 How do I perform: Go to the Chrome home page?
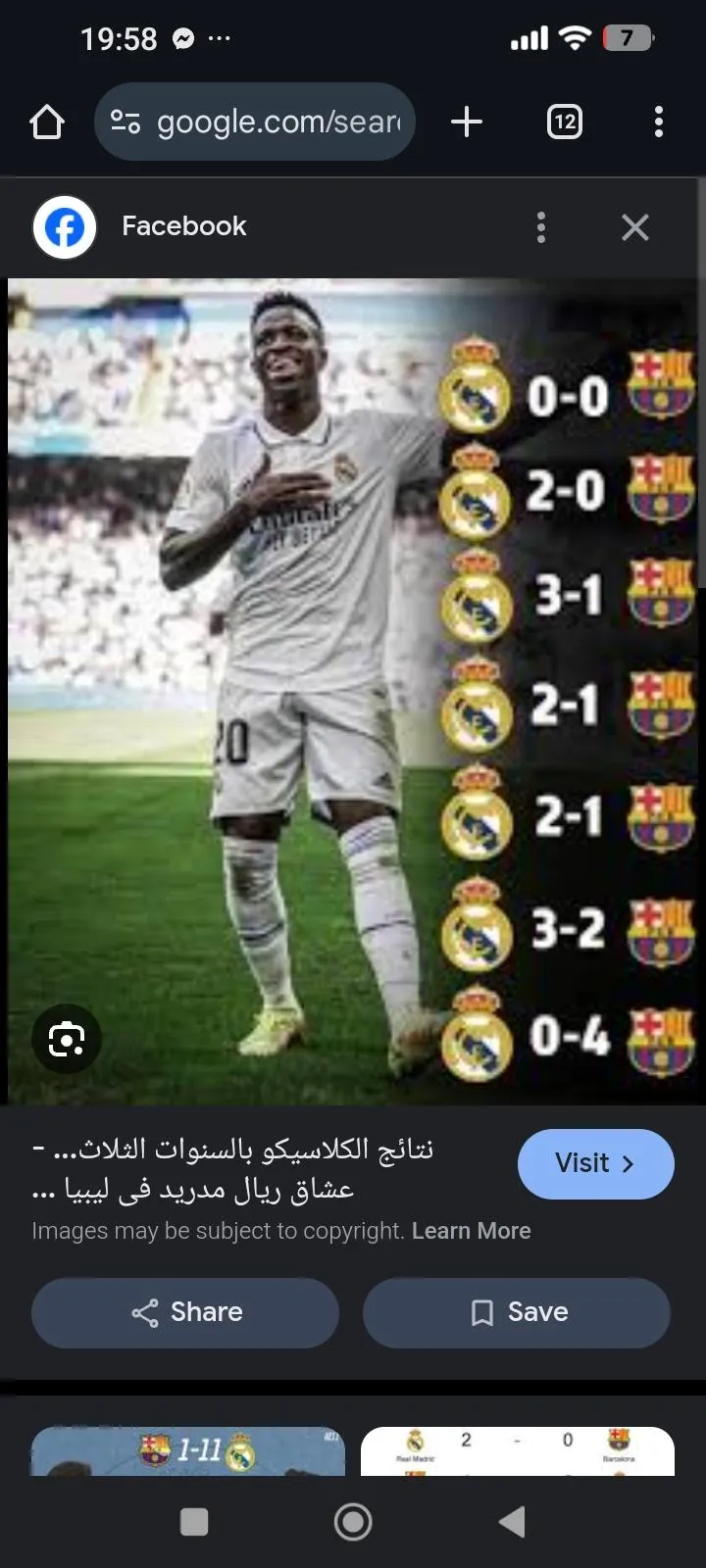[x=47, y=122]
